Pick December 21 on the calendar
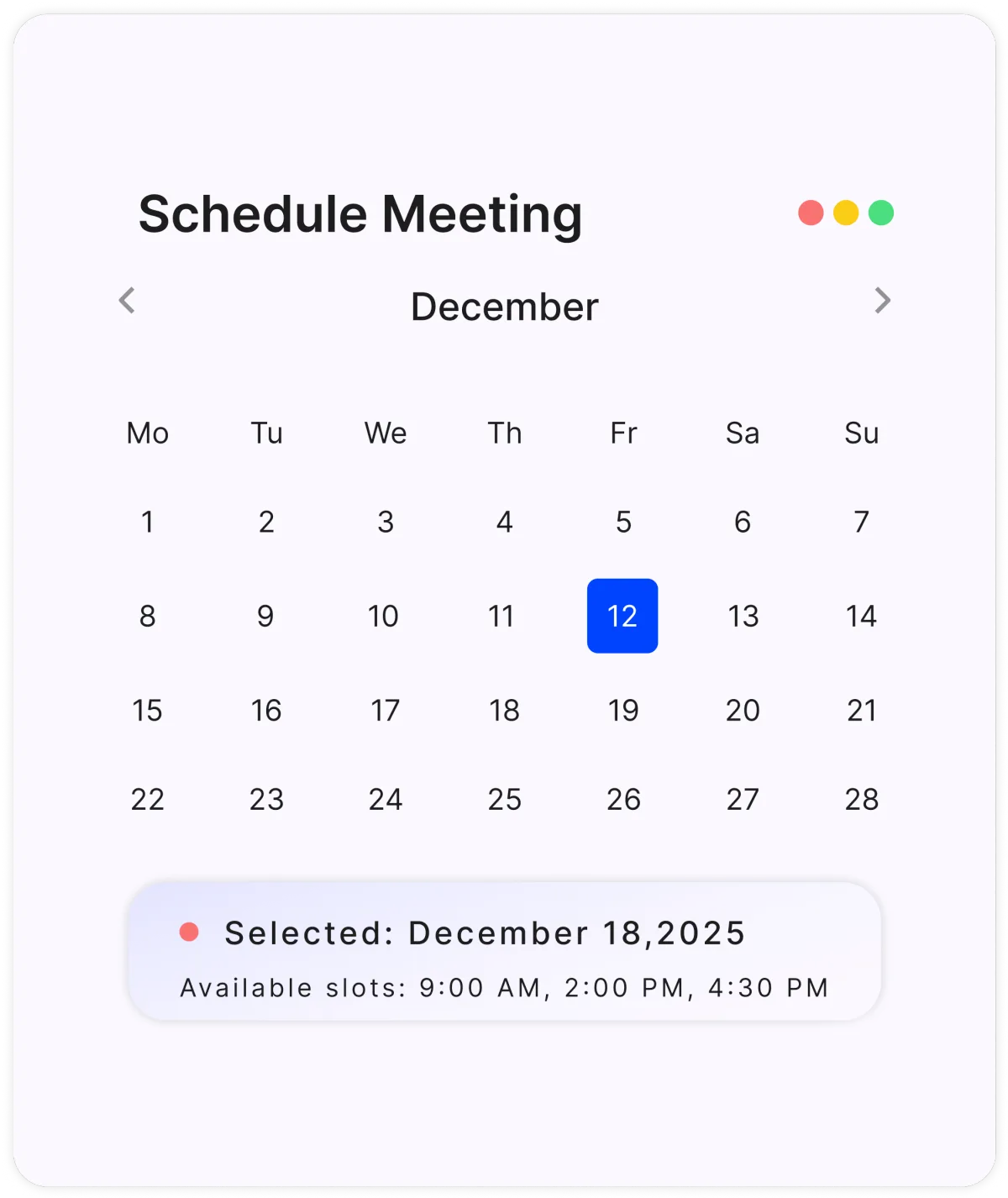Screen dimensions: 1008x1198 point(861,711)
